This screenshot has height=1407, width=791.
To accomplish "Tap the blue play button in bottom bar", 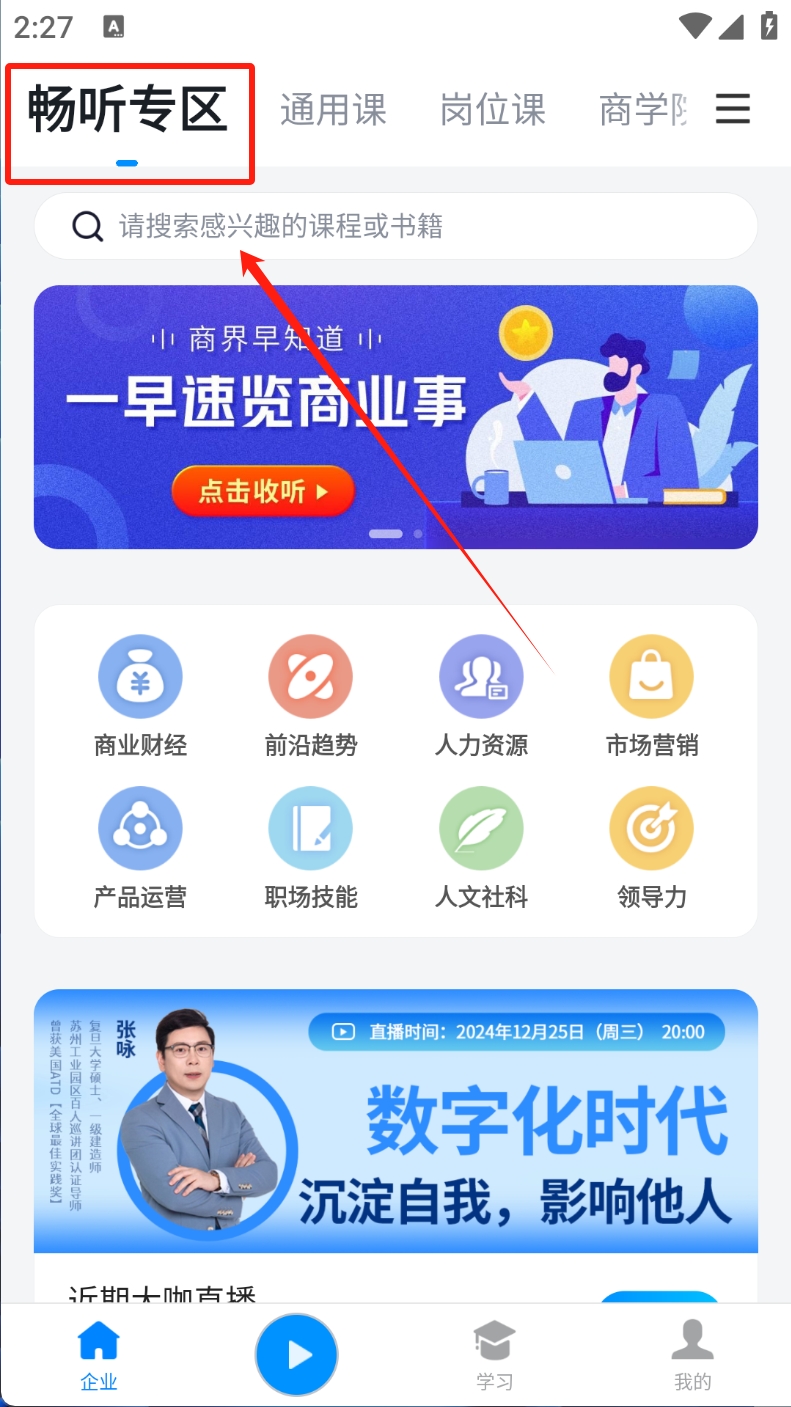I will pyautogui.click(x=296, y=1355).
